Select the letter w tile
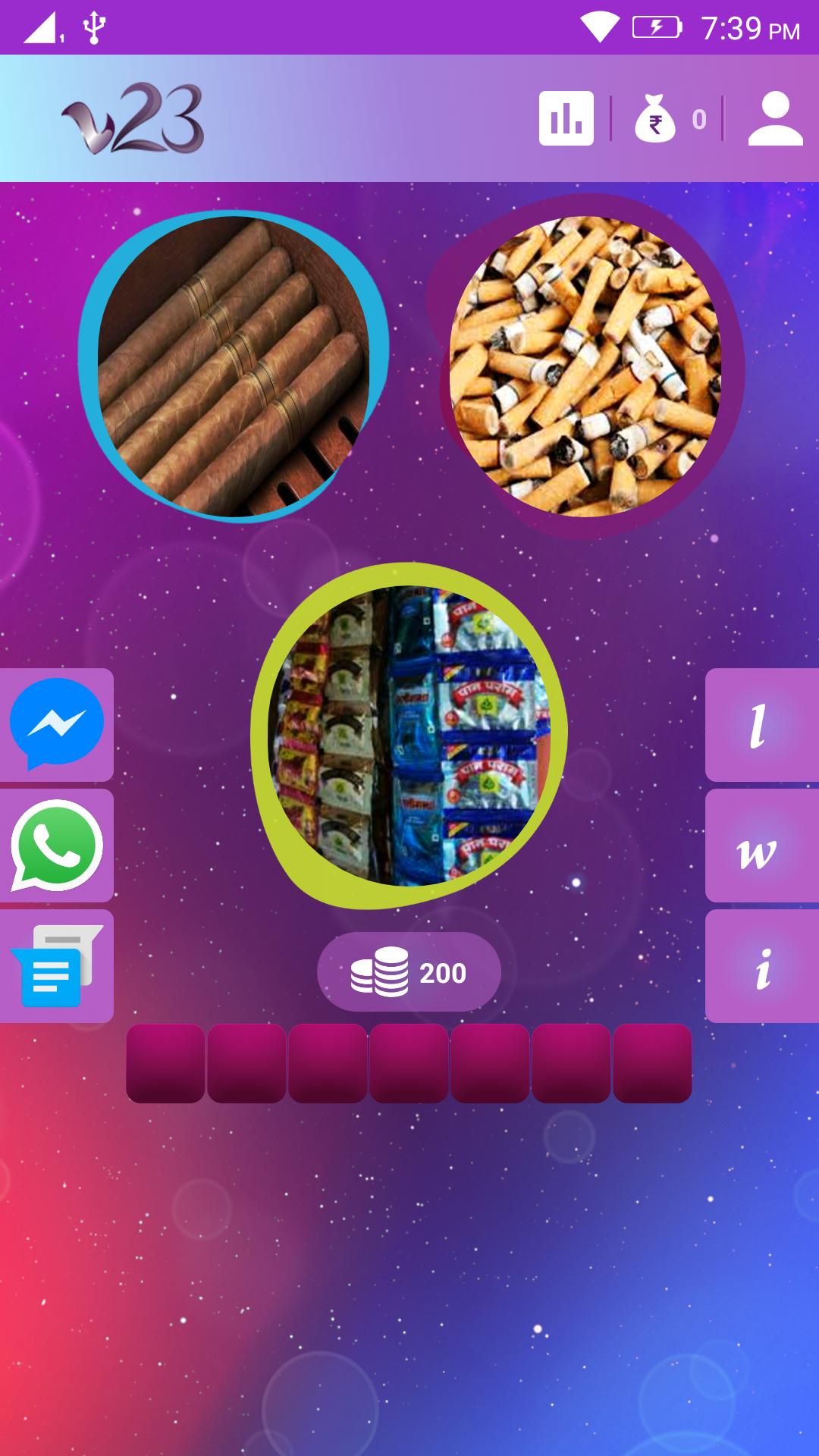This screenshot has height=1456, width=819. [761, 846]
